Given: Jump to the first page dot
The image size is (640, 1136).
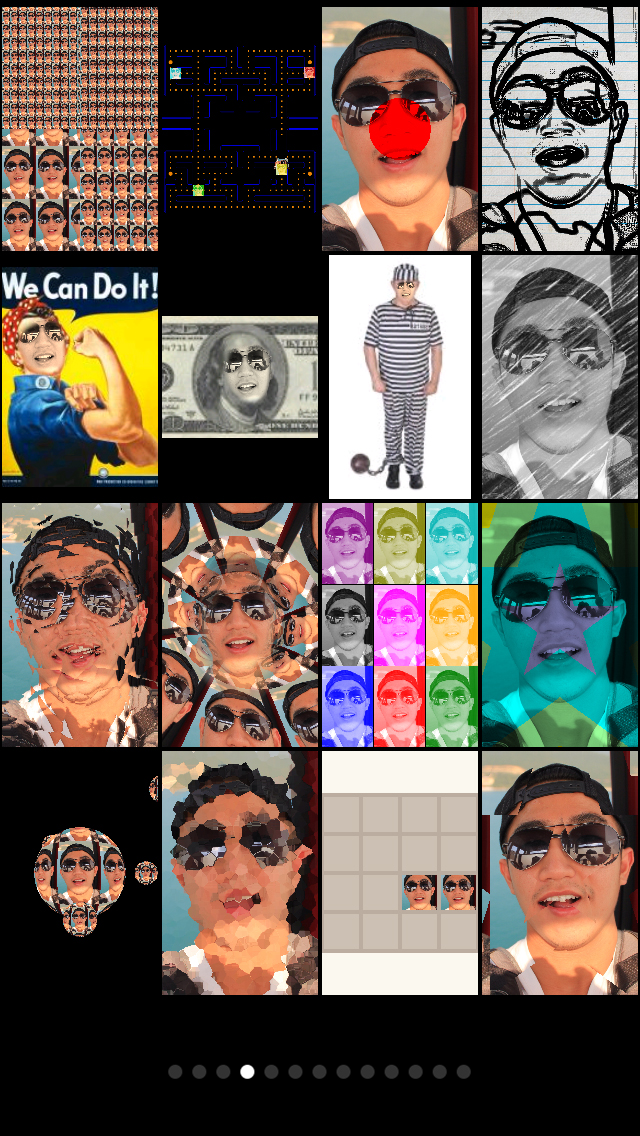Looking at the screenshot, I should [x=175, y=1072].
